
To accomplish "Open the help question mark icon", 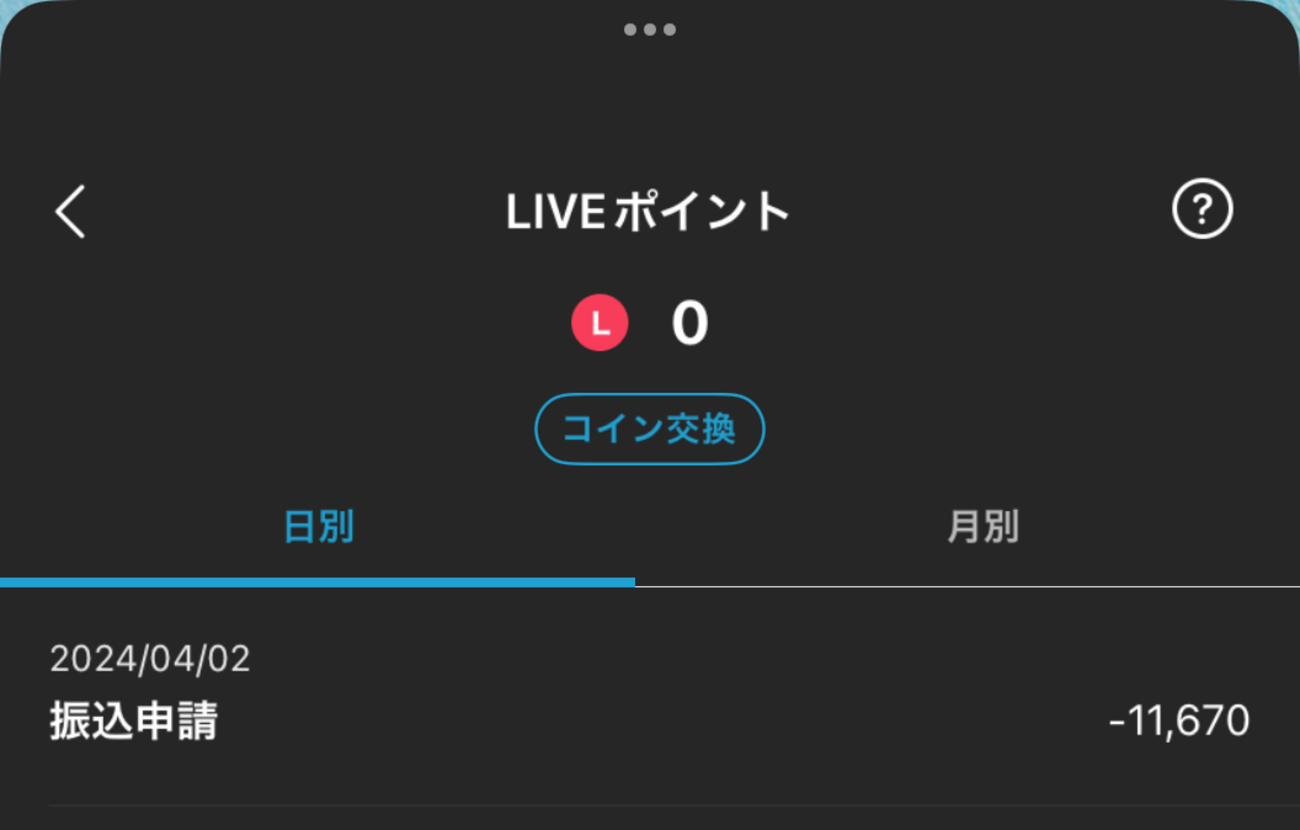I will pos(1202,210).
